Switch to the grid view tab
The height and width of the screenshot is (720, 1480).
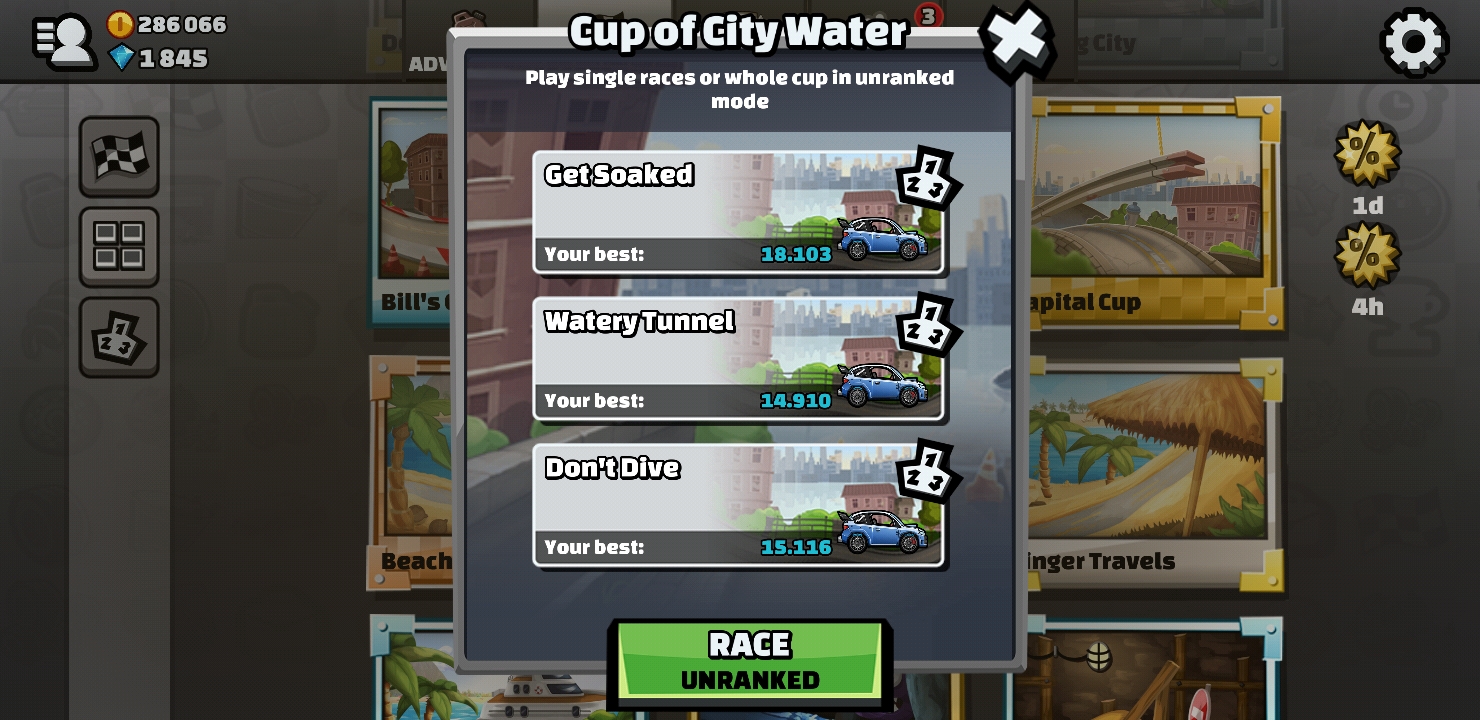[119, 246]
